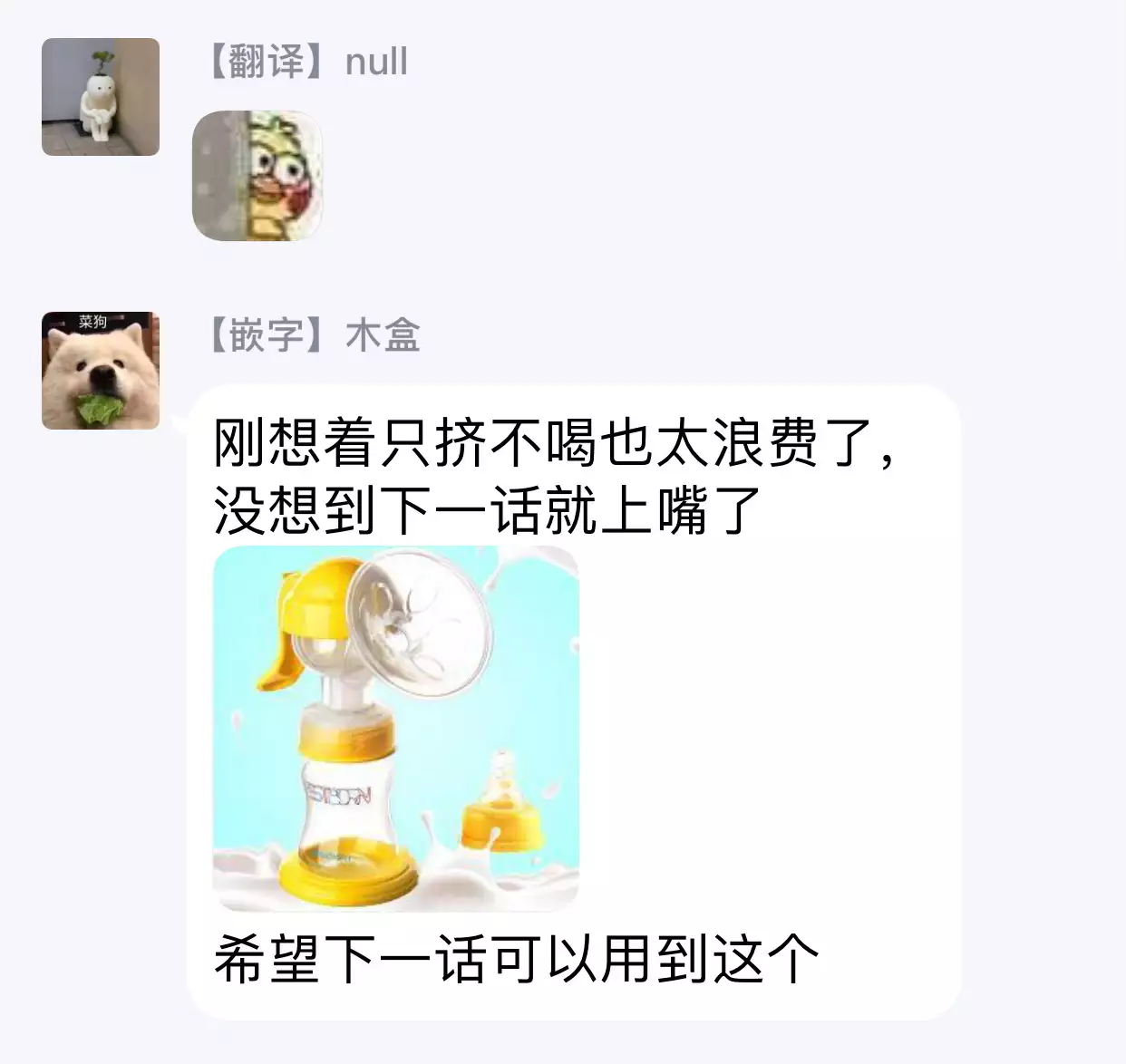
Task: View the duck sticker sent by null
Action: (257, 176)
